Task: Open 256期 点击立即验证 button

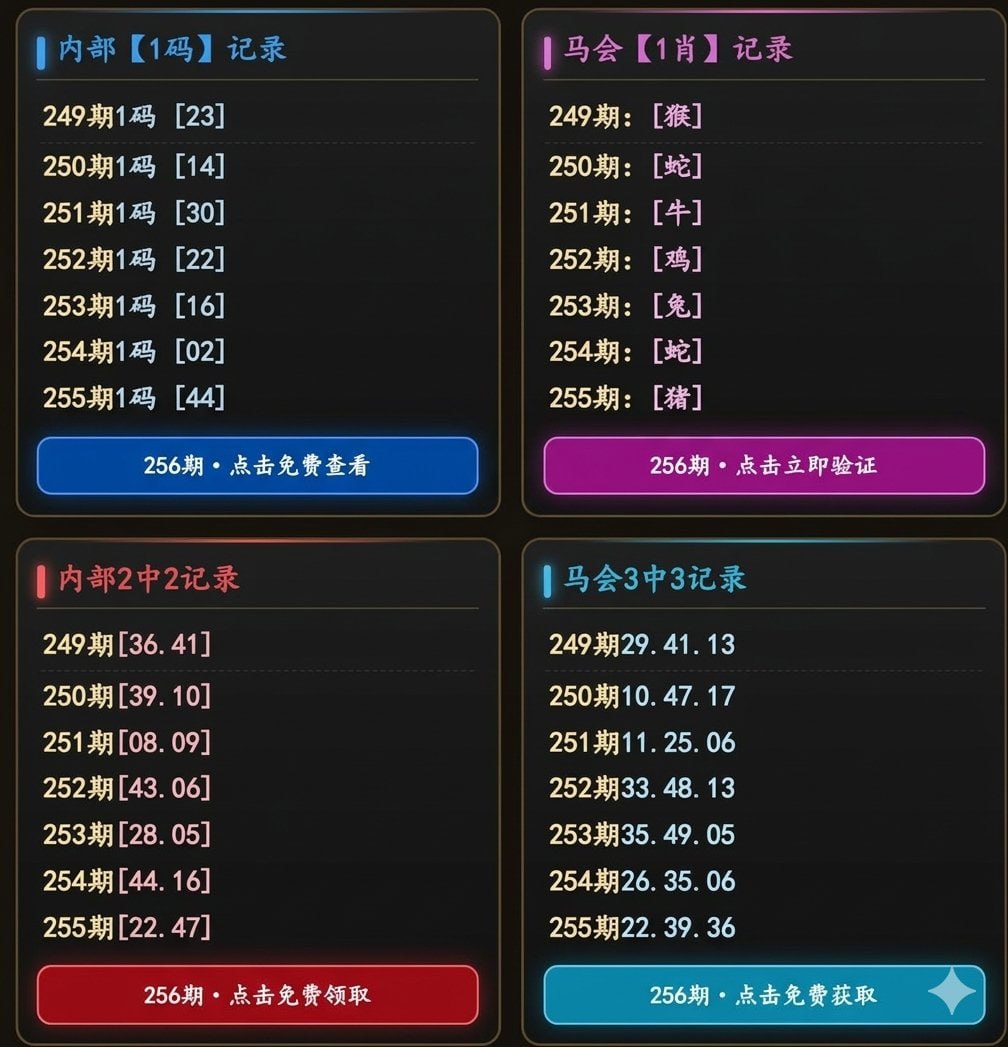Action: (764, 465)
